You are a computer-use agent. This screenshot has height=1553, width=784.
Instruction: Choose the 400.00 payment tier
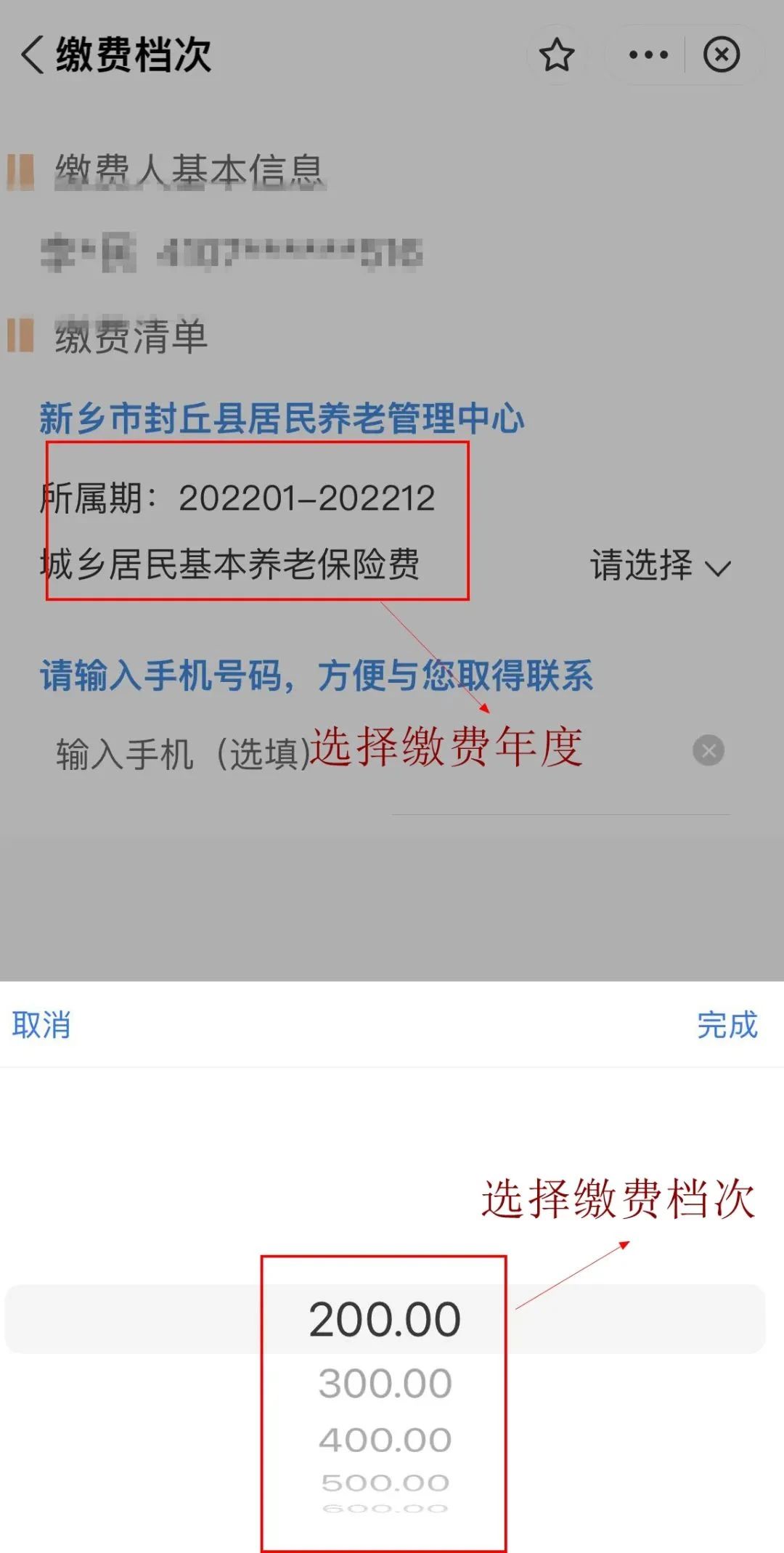385,1440
